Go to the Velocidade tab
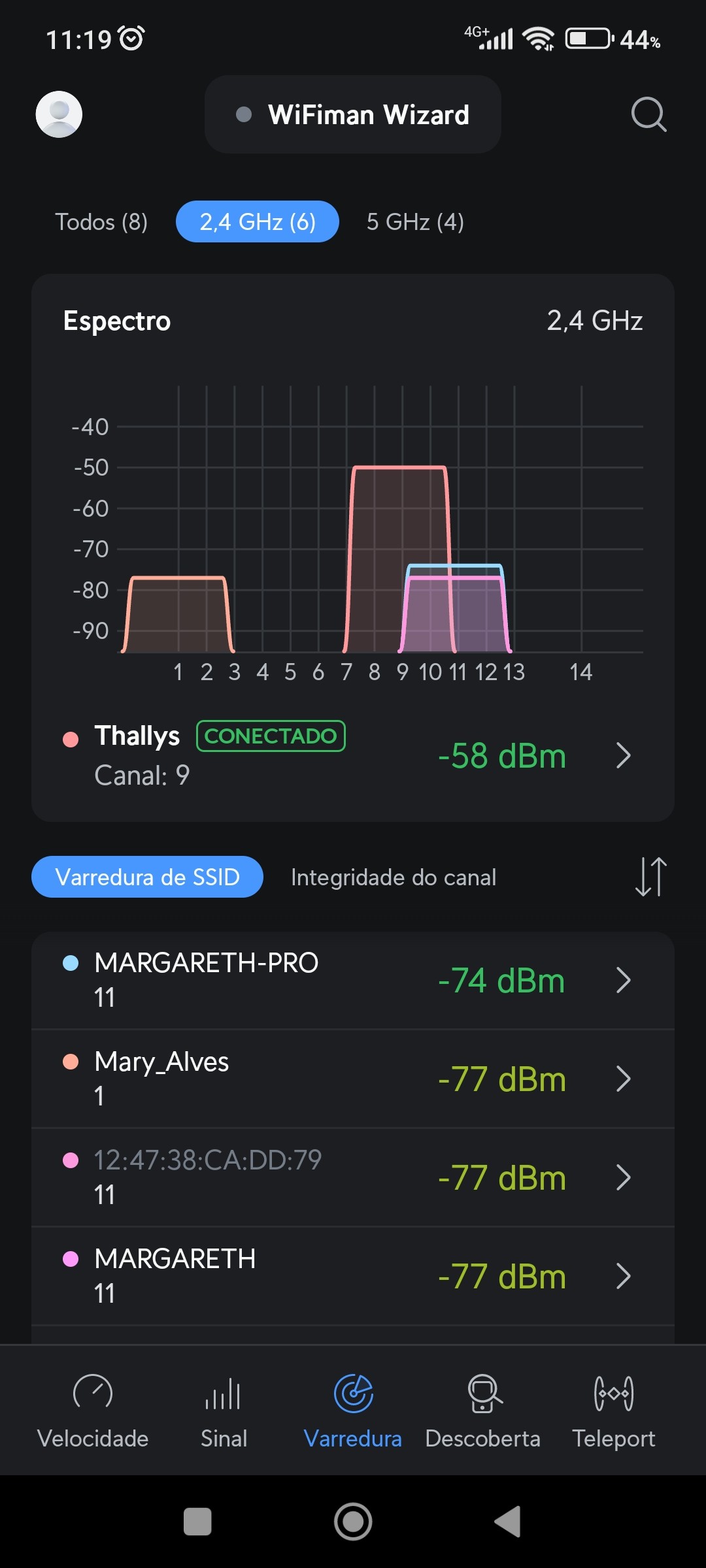Screen dimensions: 706x1568 tap(93, 1411)
